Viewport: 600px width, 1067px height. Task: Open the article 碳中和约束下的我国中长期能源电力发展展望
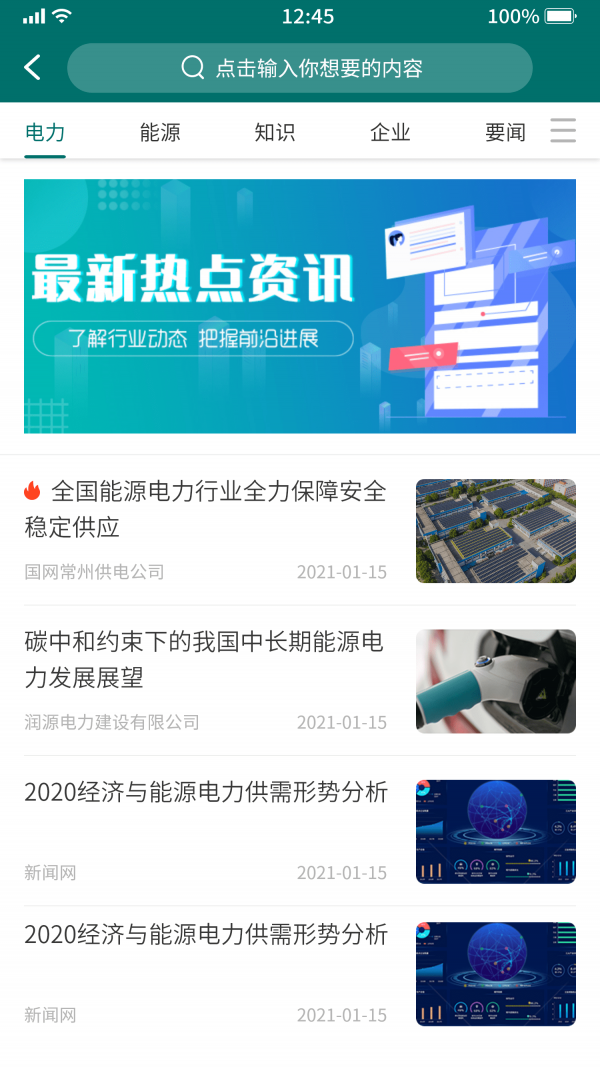pyautogui.click(x=204, y=659)
